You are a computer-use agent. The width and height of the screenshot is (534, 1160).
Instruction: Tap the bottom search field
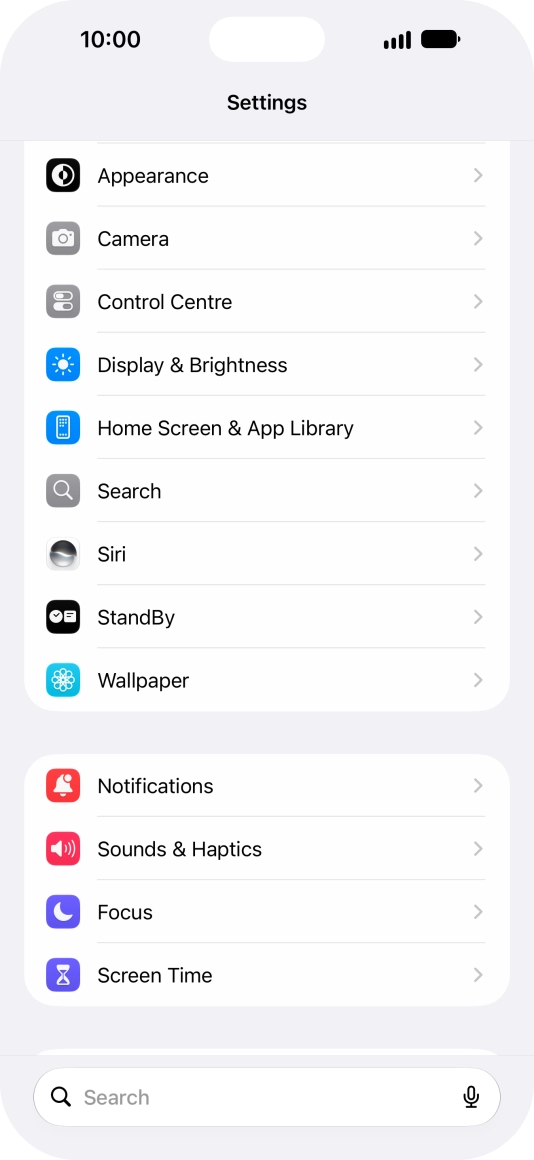coord(267,1096)
